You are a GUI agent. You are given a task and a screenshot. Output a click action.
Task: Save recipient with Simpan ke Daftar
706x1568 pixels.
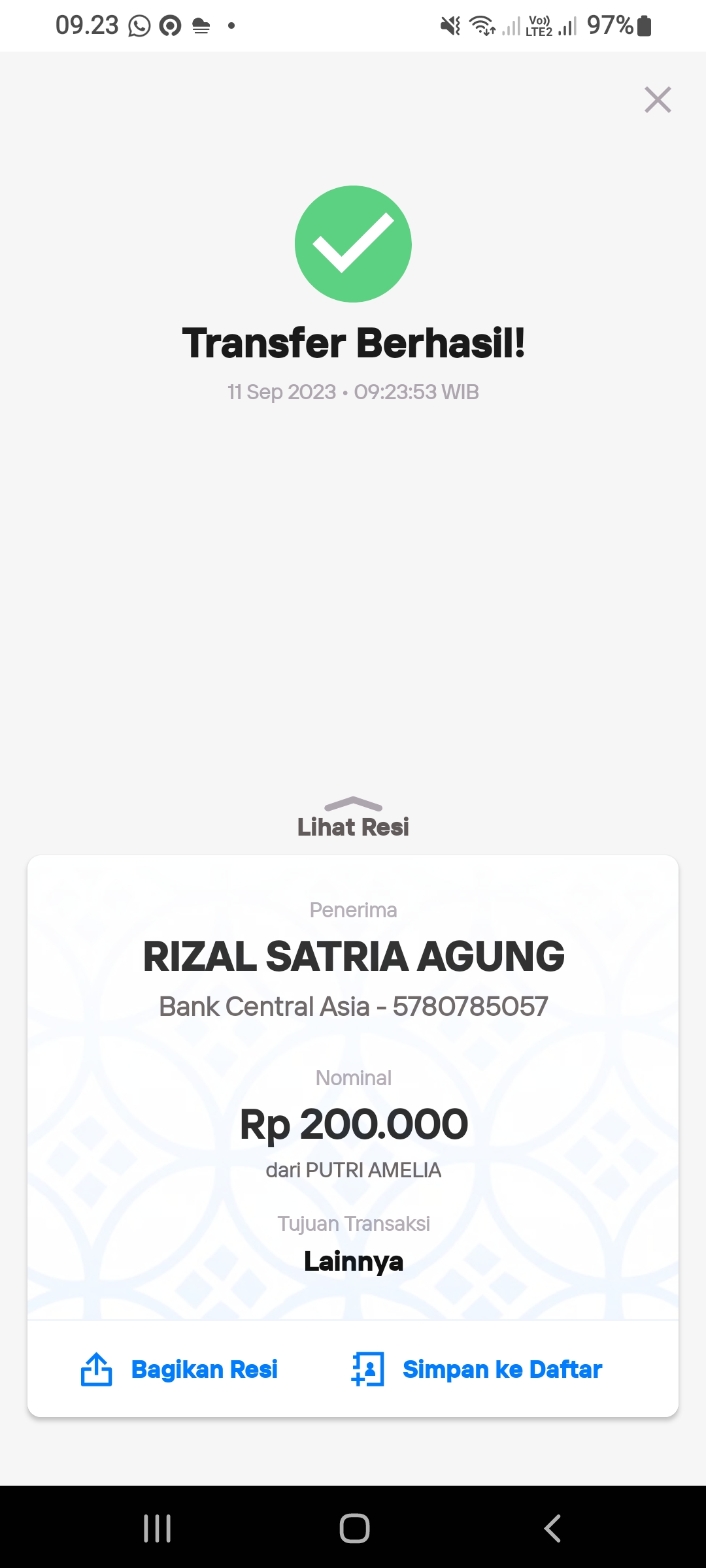pos(477,1369)
